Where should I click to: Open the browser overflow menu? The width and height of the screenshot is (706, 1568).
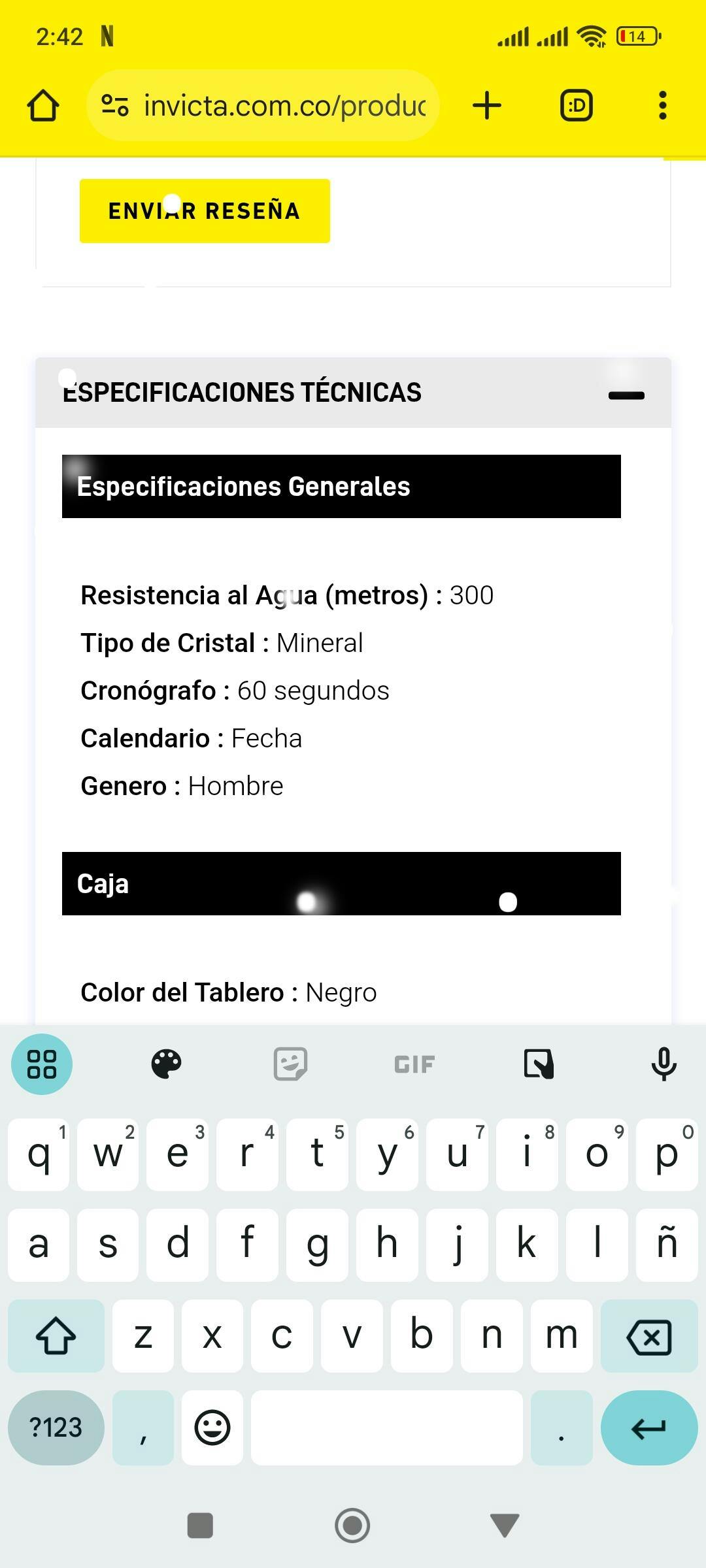pyautogui.click(x=662, y=105)
